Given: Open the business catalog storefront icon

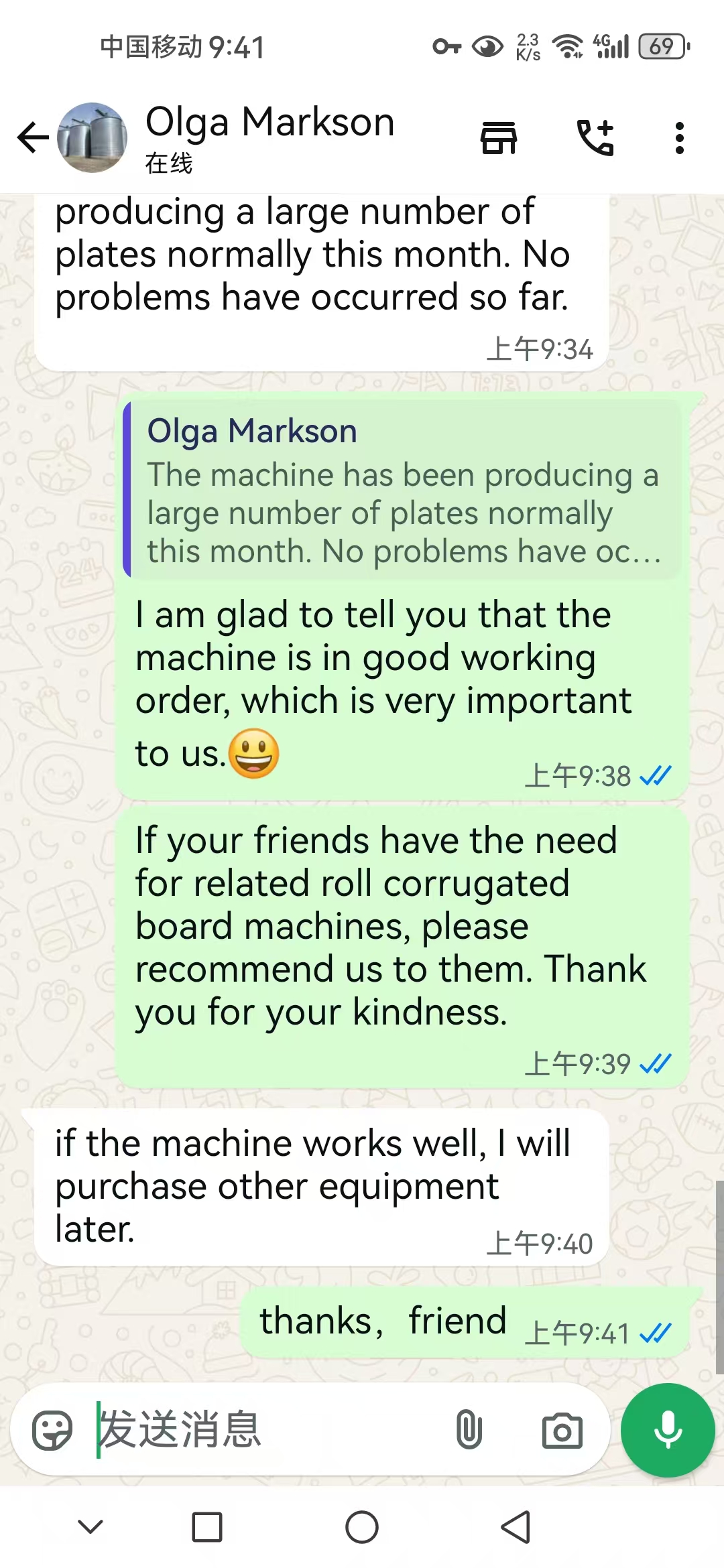Looking at the screenshot, I should tap(499, 138).
